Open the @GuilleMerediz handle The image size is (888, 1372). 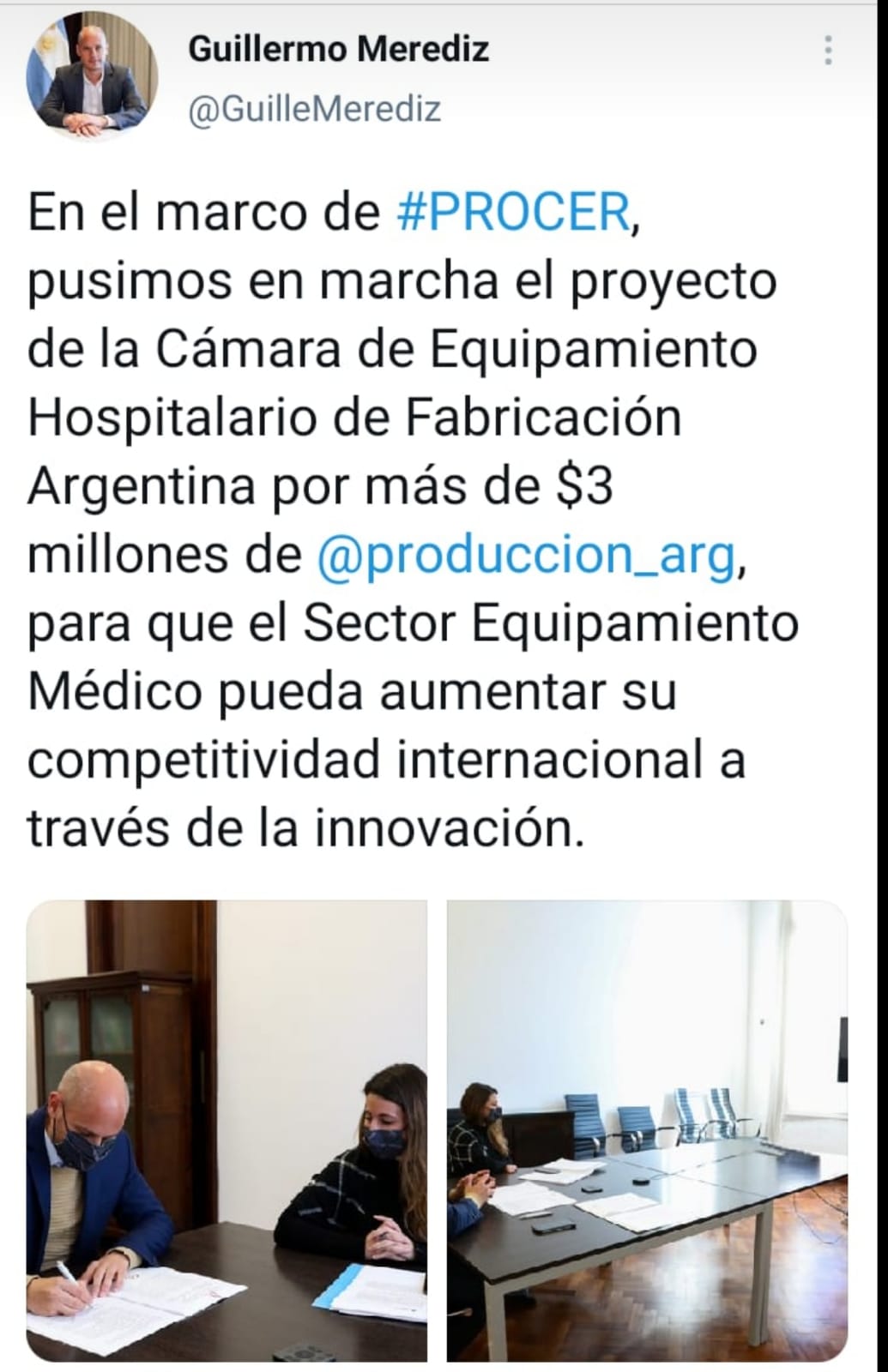[x=314, y=110]
